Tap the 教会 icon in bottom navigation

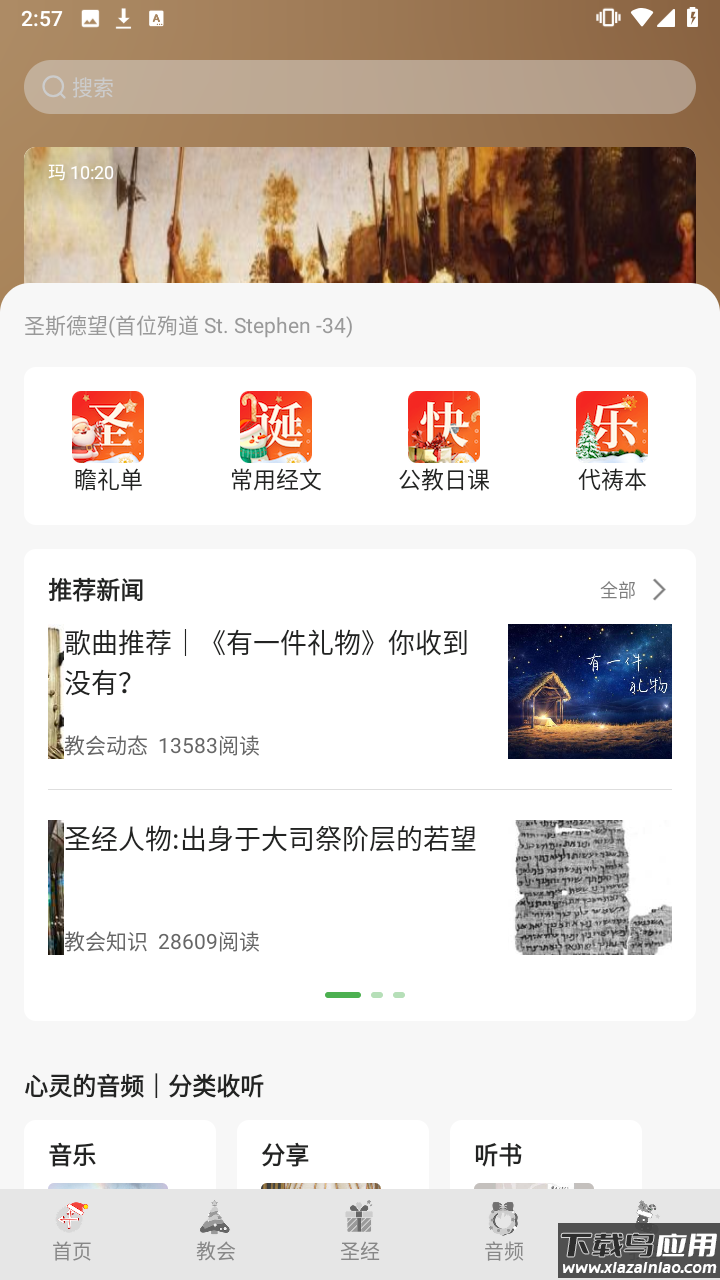click(x=215, y=1230)
